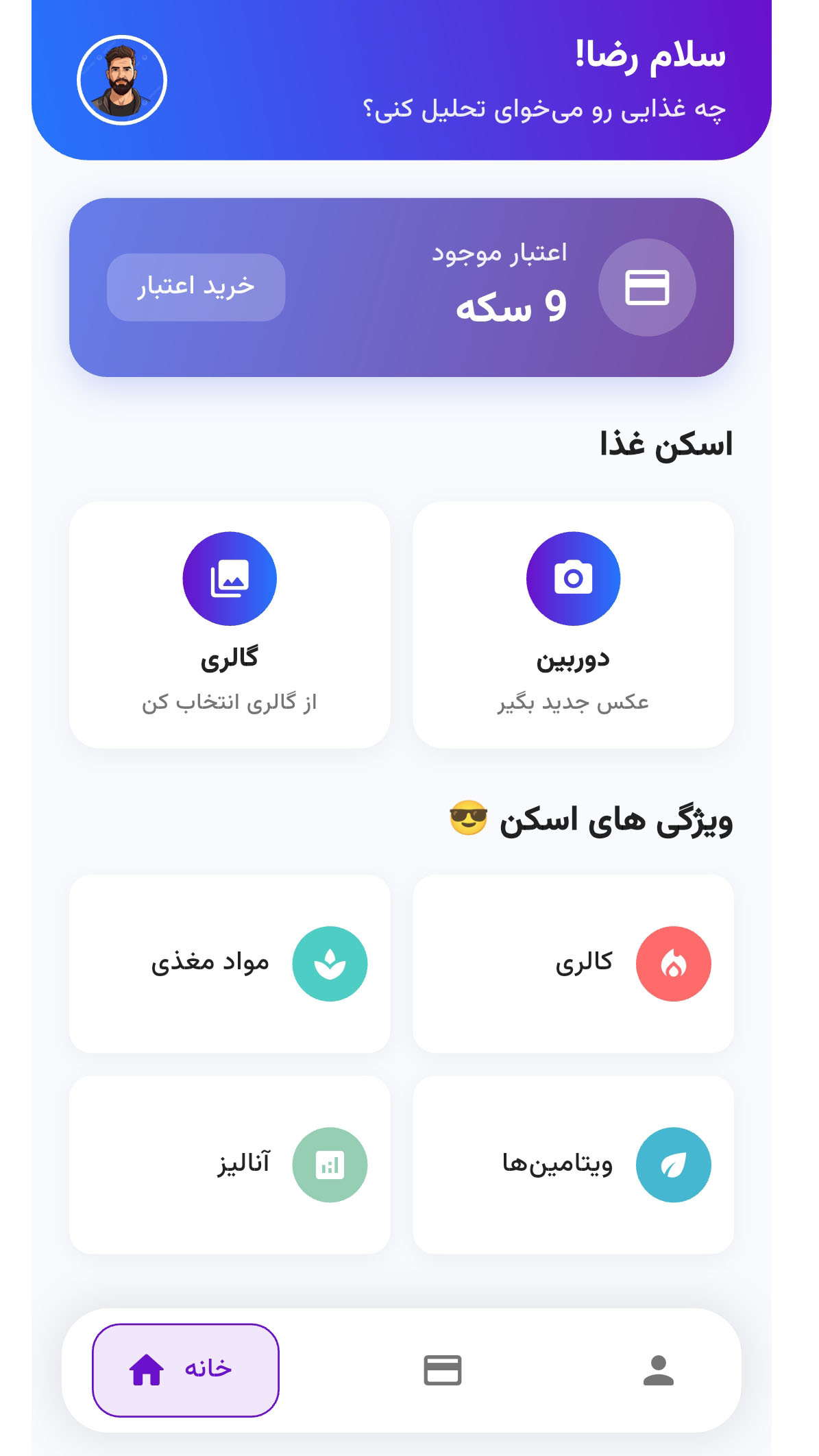Choose a photo via the گالری card
This screenshot has height=1456, width=819.
coord(230,624)
